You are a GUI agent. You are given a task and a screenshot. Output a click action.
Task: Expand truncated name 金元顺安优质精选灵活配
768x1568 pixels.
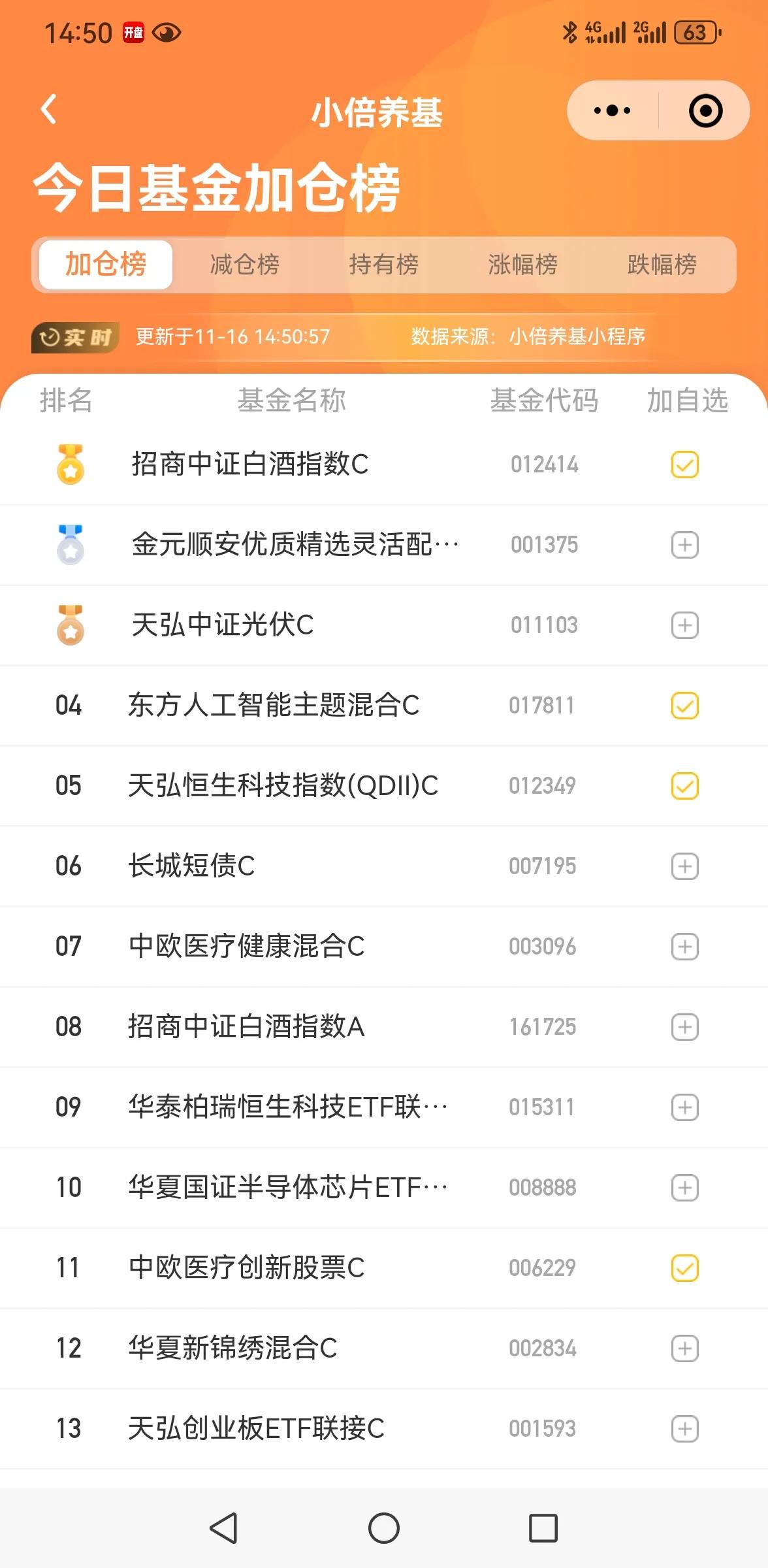pos(294,545)
